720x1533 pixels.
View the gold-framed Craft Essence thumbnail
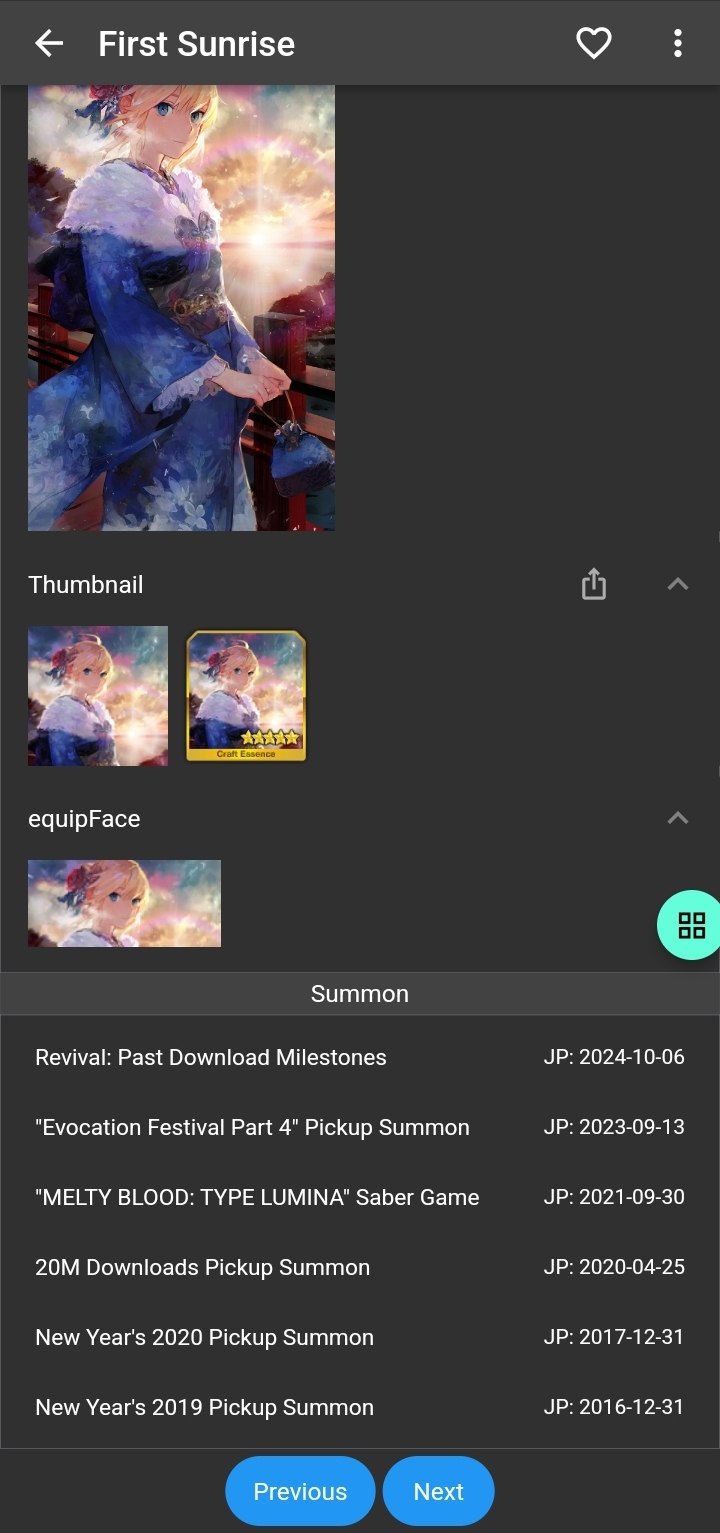(246, 696)
